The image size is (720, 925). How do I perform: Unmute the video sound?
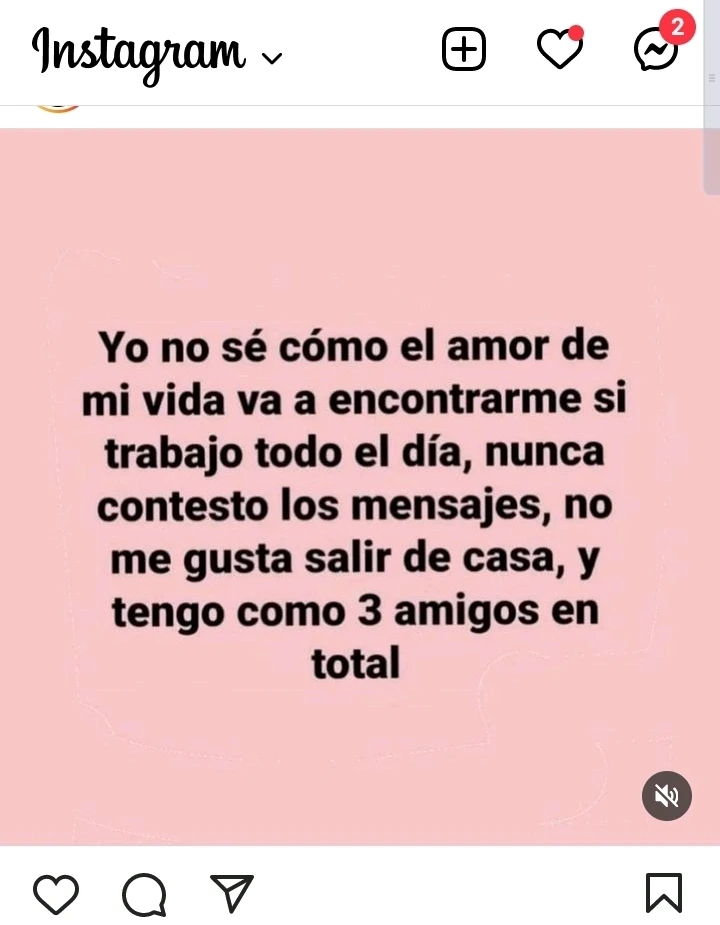[666, 796]
